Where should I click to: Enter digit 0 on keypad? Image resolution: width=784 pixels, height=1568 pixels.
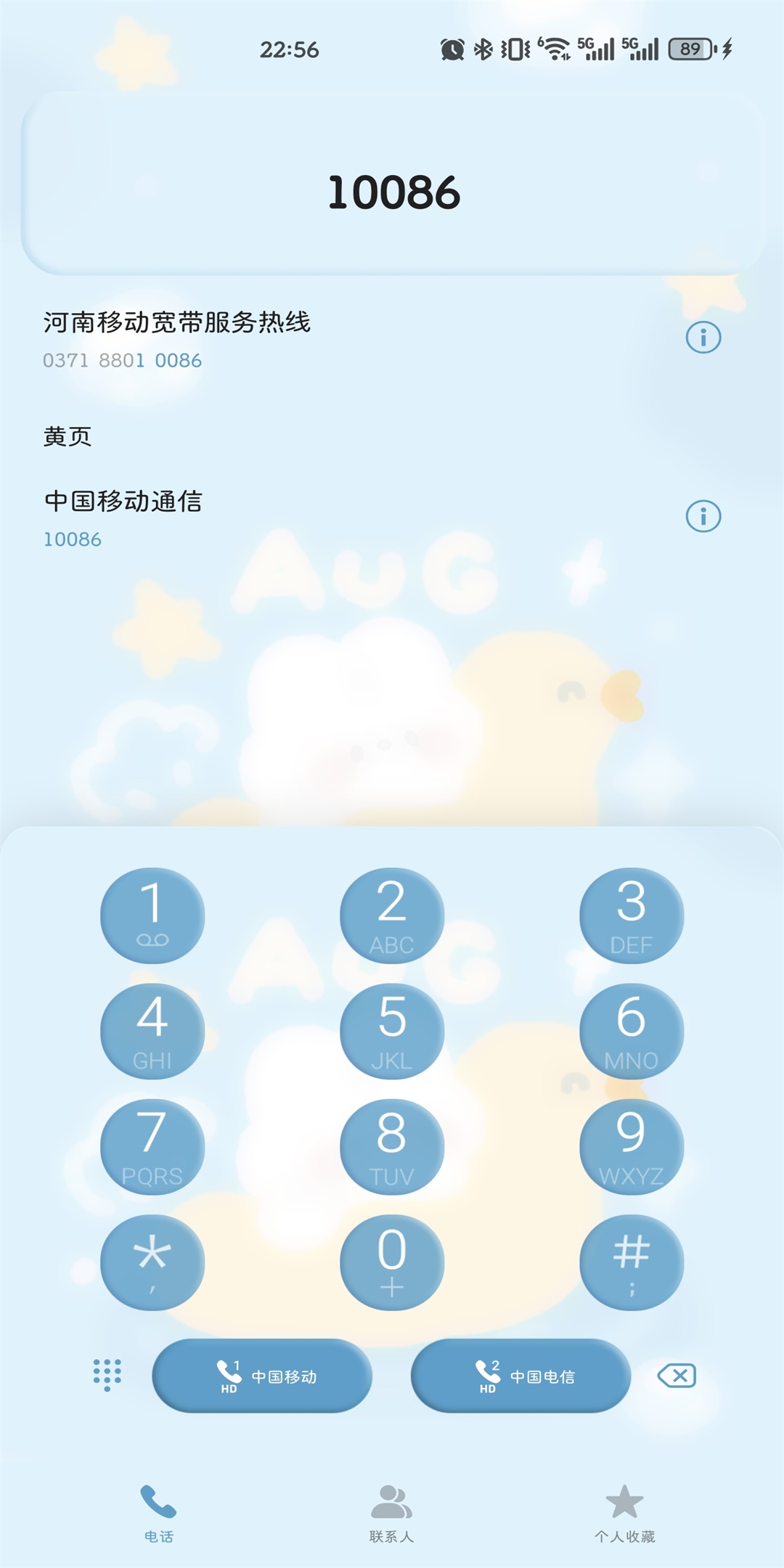pos(392,1262)
